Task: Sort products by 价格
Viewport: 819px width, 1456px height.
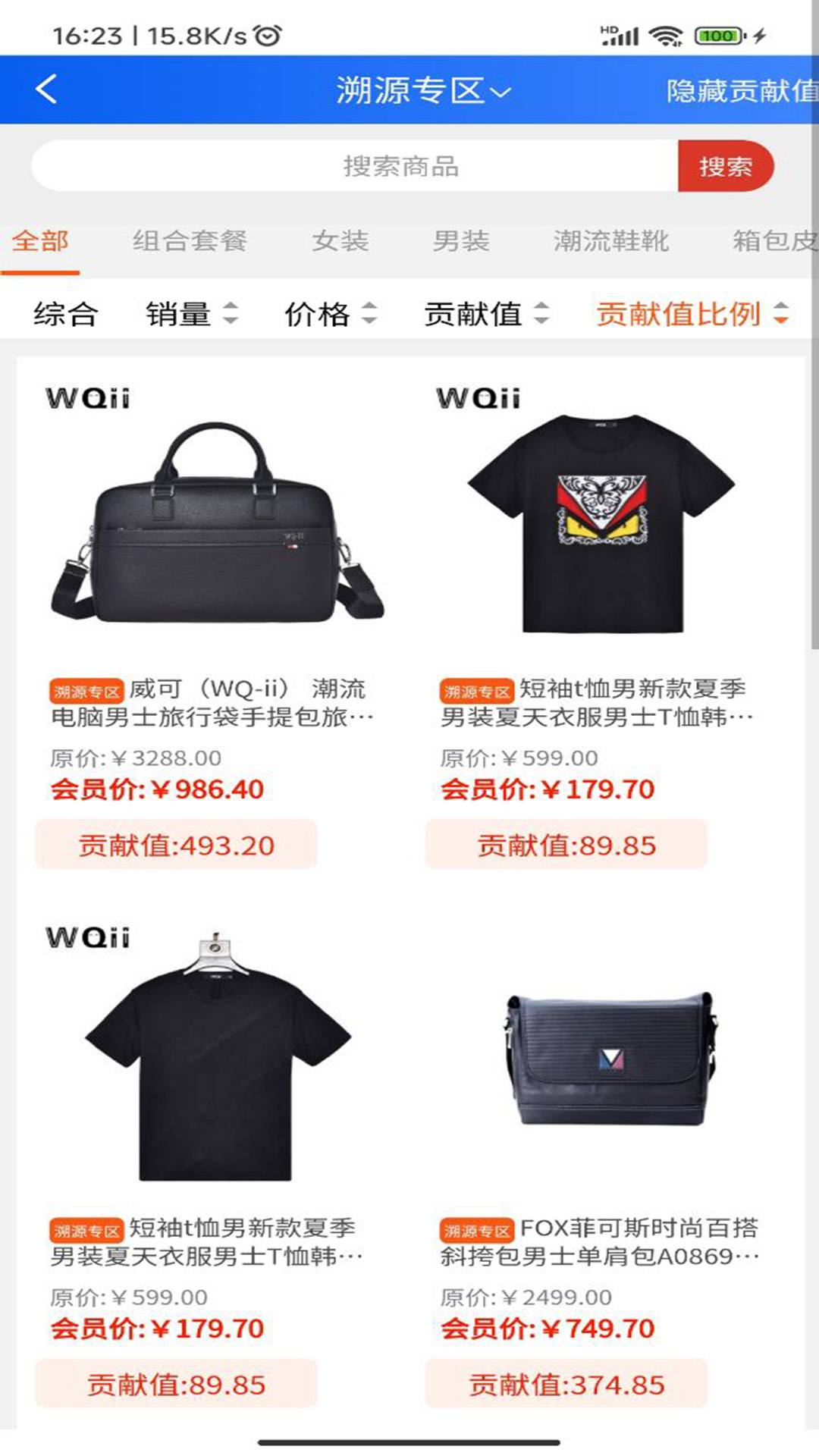Action: click(x=330, y=313)
